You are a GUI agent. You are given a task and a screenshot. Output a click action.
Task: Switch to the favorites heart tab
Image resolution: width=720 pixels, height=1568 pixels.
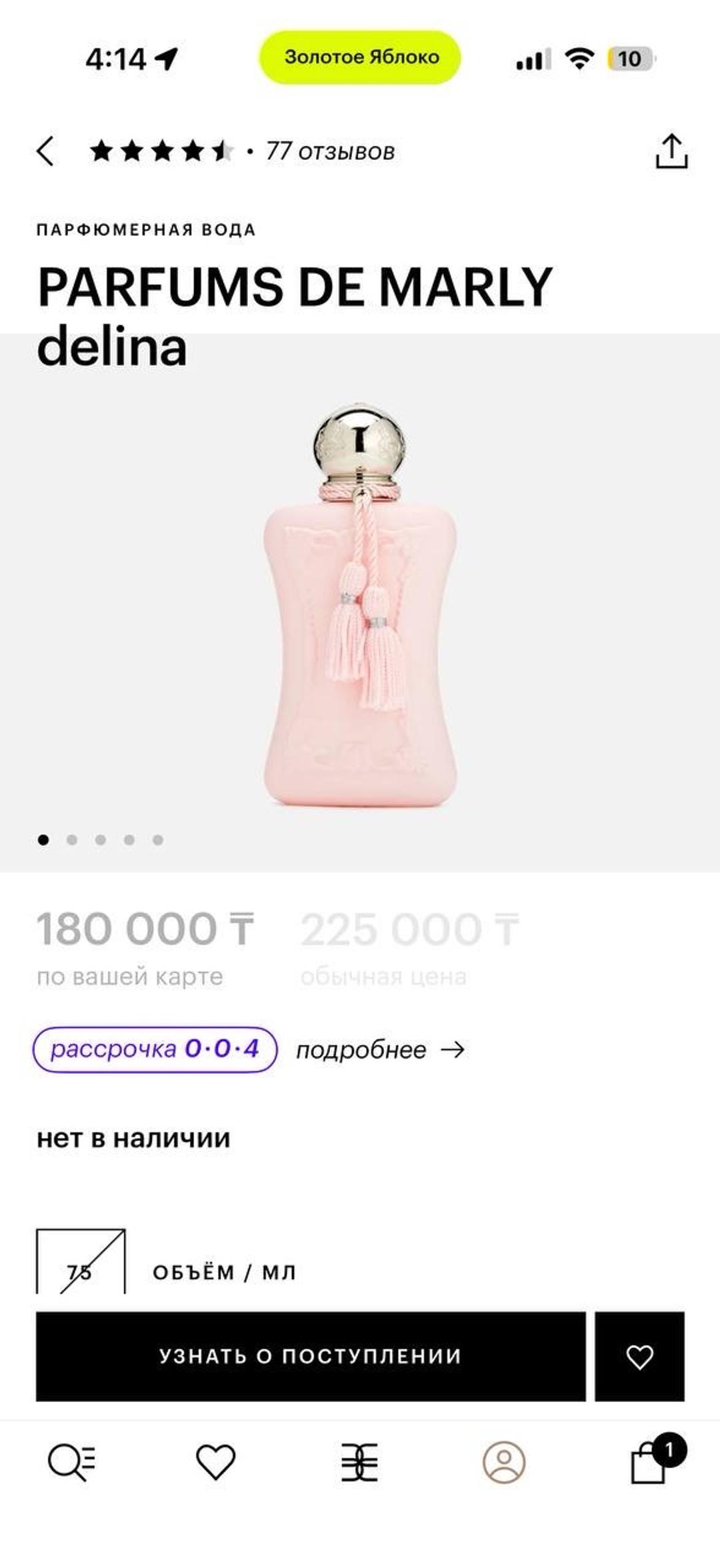(215, 1462)
